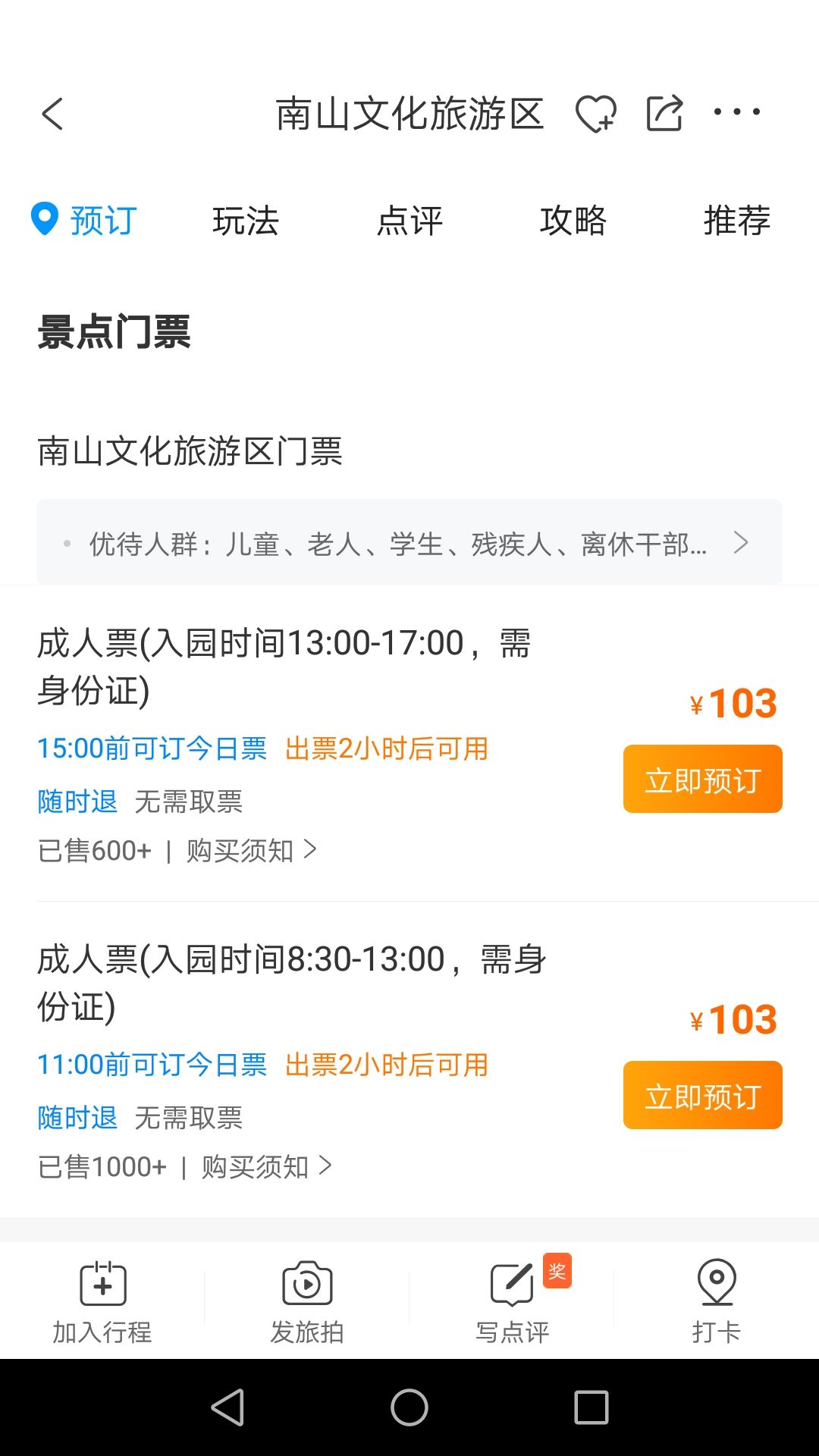
Task: Book the 13:00-17:00 adult ticket with 立即预订
Action: point(703,779)
